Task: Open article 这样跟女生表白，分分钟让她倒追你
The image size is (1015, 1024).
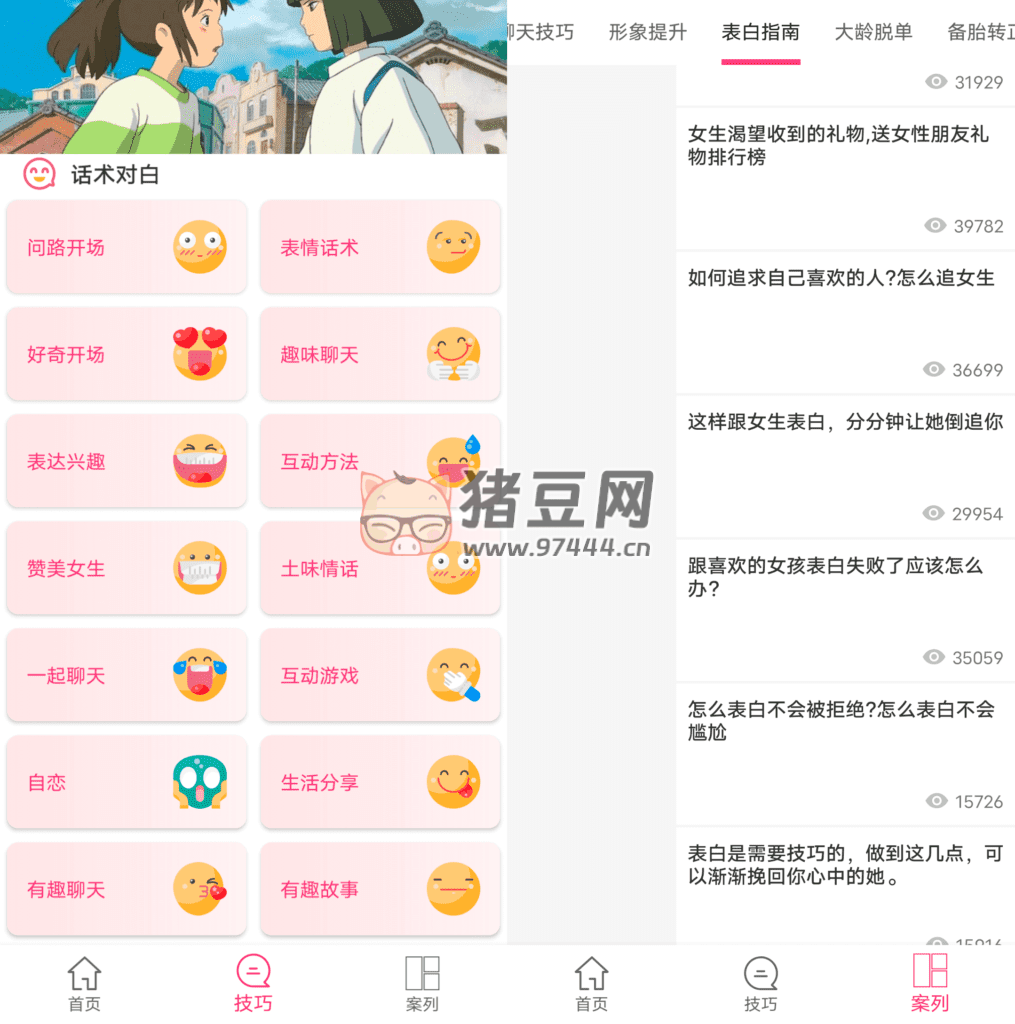Action: (844, 422)
